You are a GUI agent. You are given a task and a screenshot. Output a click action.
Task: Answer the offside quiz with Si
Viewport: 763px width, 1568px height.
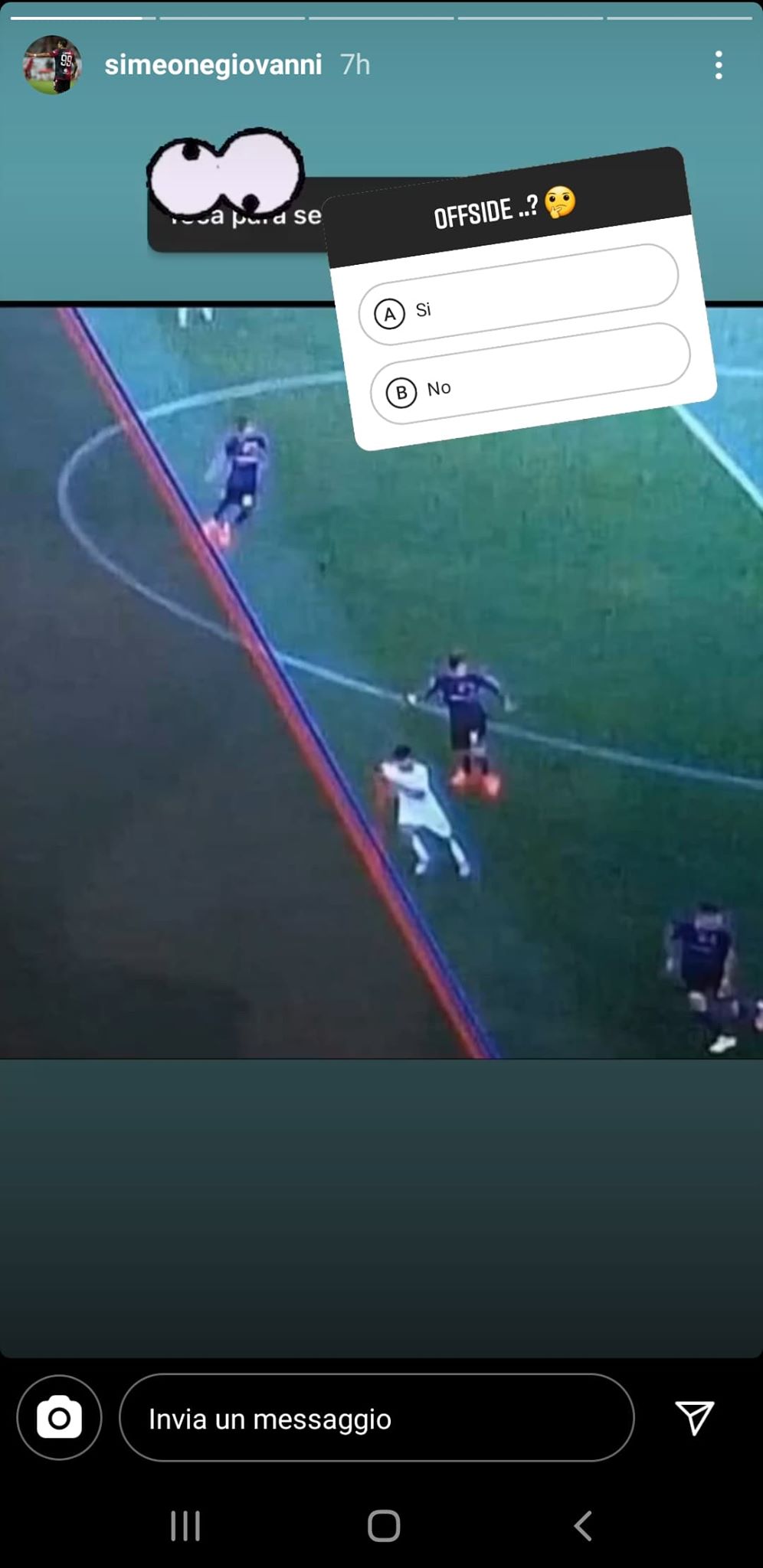click(x=518, y=295)
